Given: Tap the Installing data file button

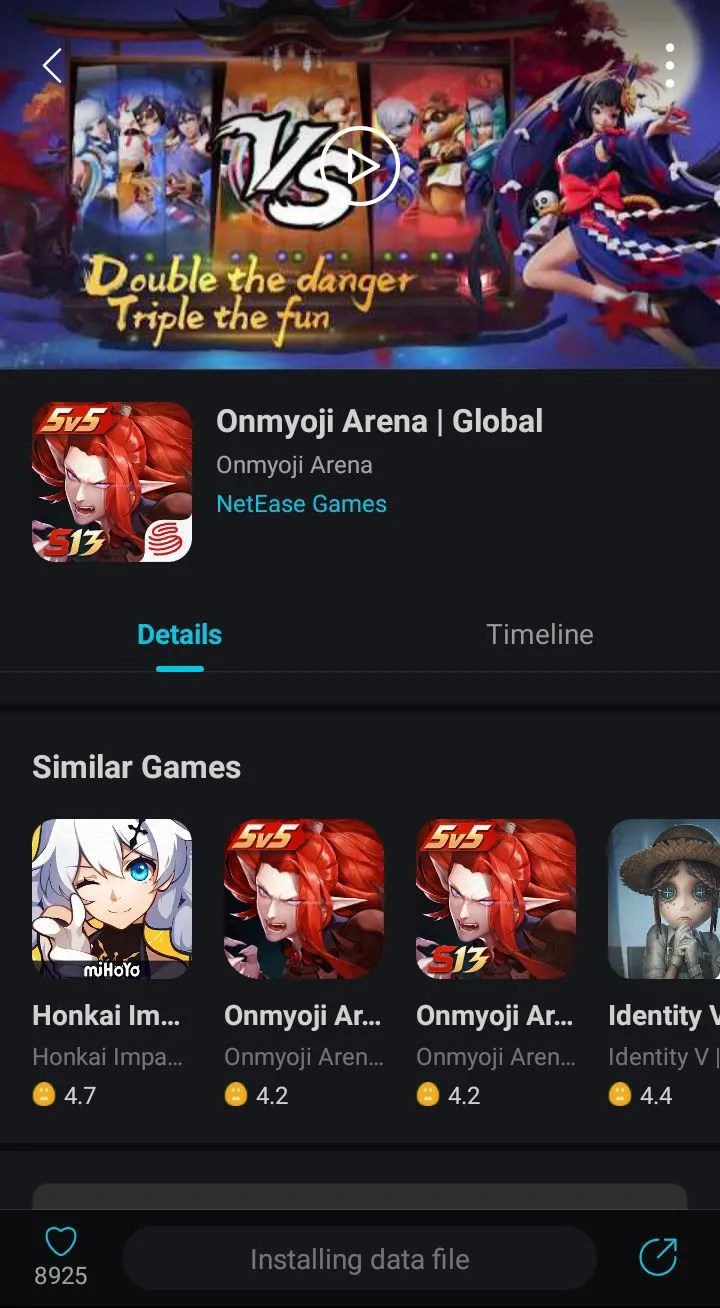Looking at the screenshot, I should coord(359,1259).
